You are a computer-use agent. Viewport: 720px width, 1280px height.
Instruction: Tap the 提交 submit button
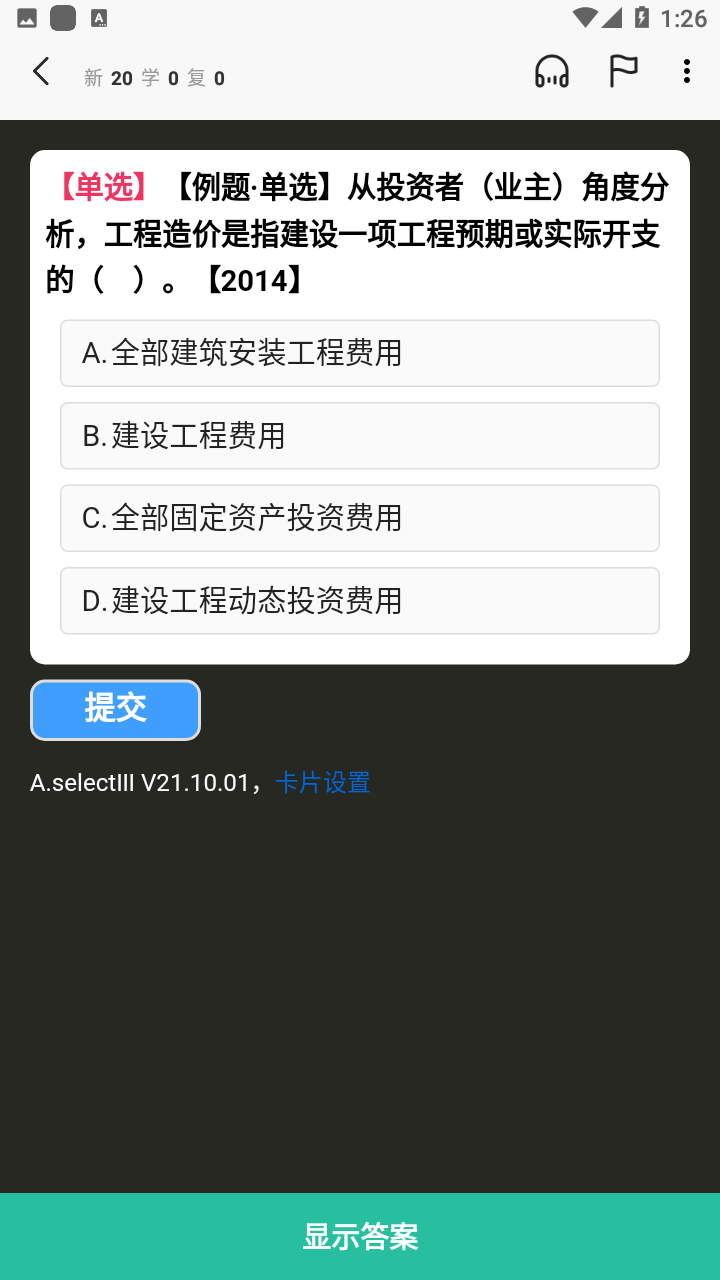tap(115, 710)
